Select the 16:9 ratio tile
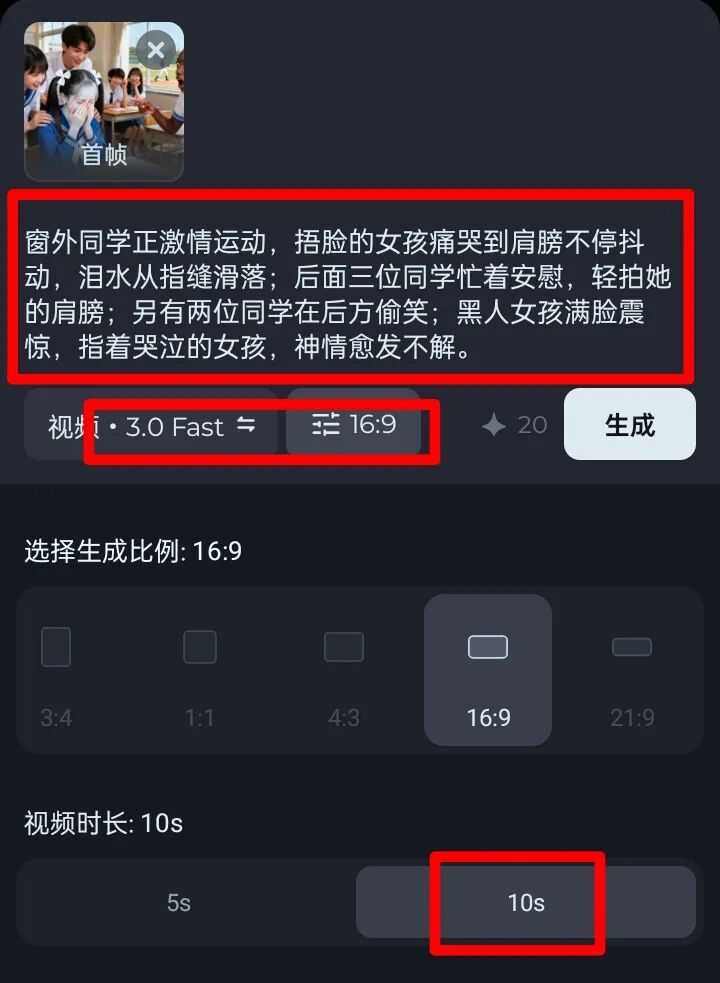This screenshot has height=983, width=720. click(488, 671)
